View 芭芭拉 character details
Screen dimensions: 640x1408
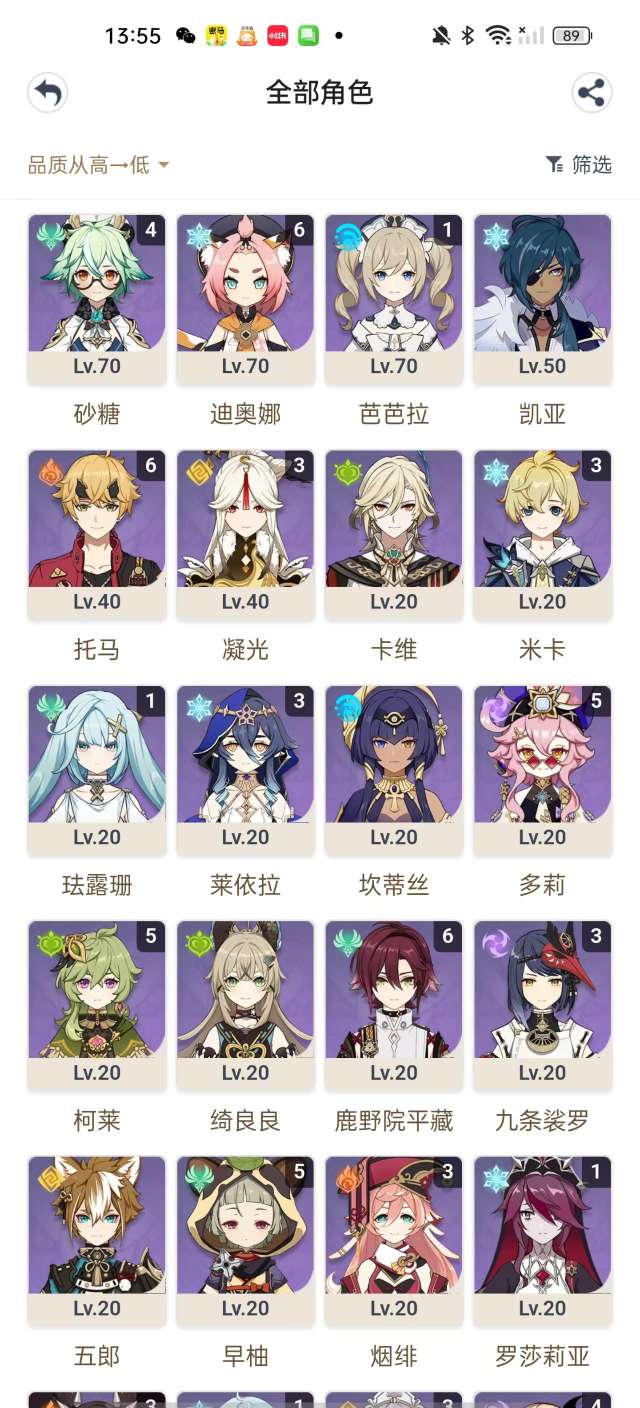pos(394,300)
